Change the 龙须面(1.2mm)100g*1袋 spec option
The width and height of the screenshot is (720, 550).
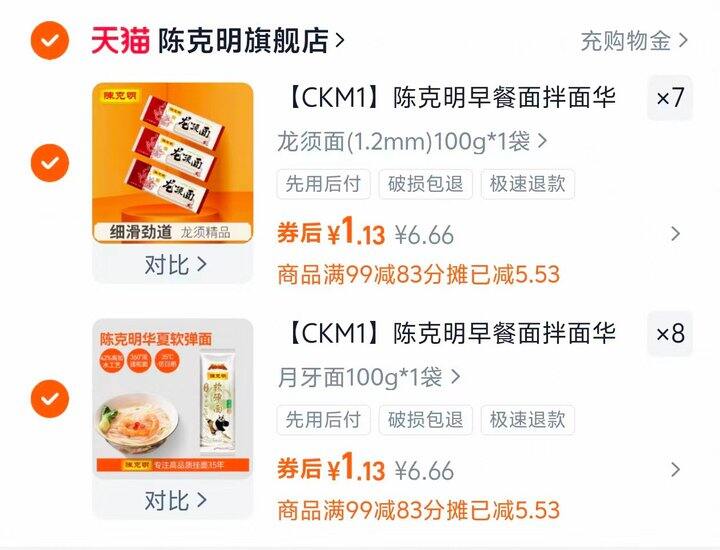(412, 141)
